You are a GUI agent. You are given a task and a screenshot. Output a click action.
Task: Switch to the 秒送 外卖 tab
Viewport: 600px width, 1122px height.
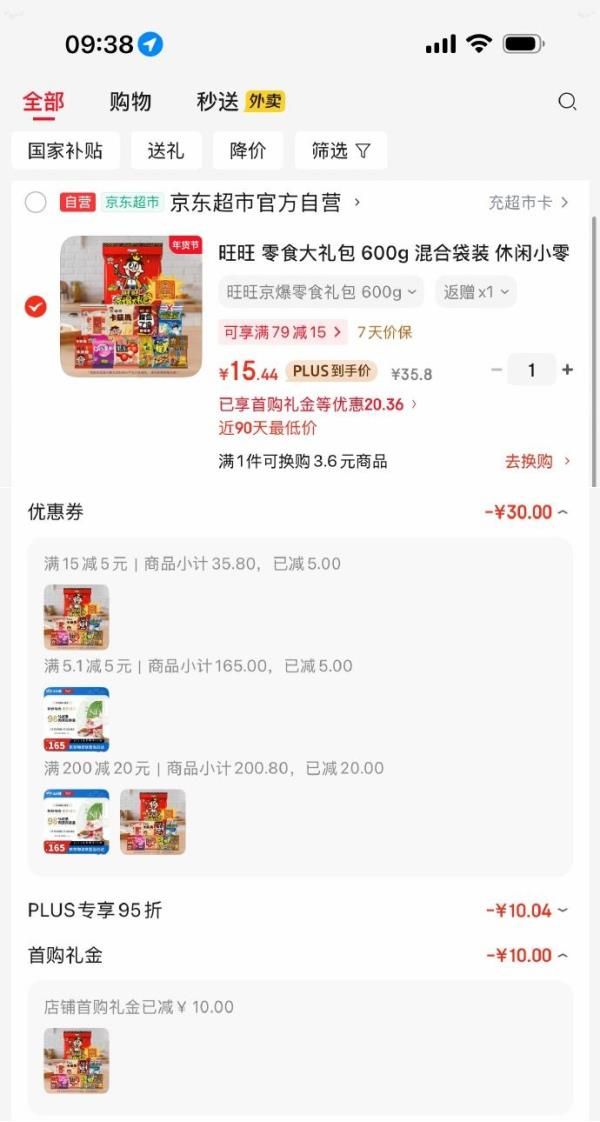click(x=240, y=101)
